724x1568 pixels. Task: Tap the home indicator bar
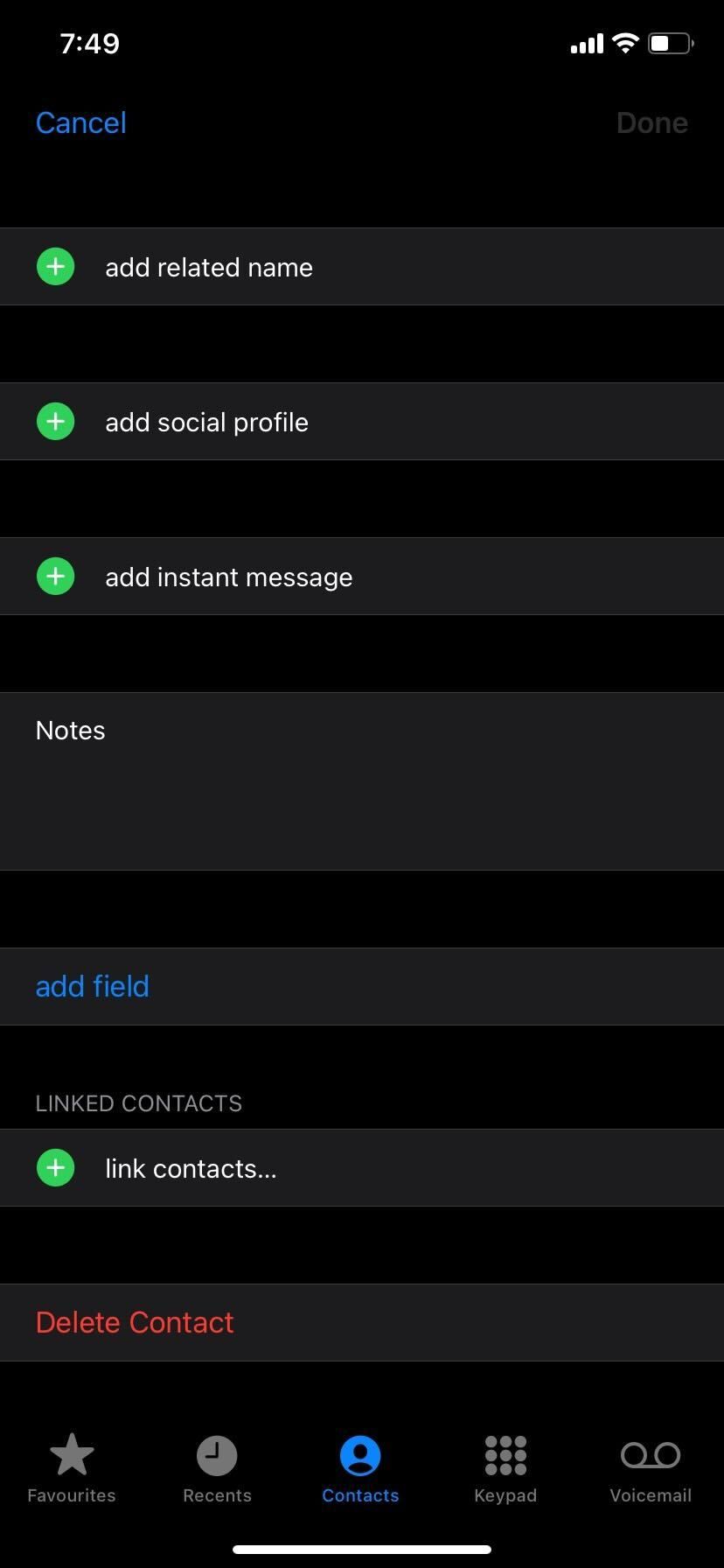click(362, 1547)
